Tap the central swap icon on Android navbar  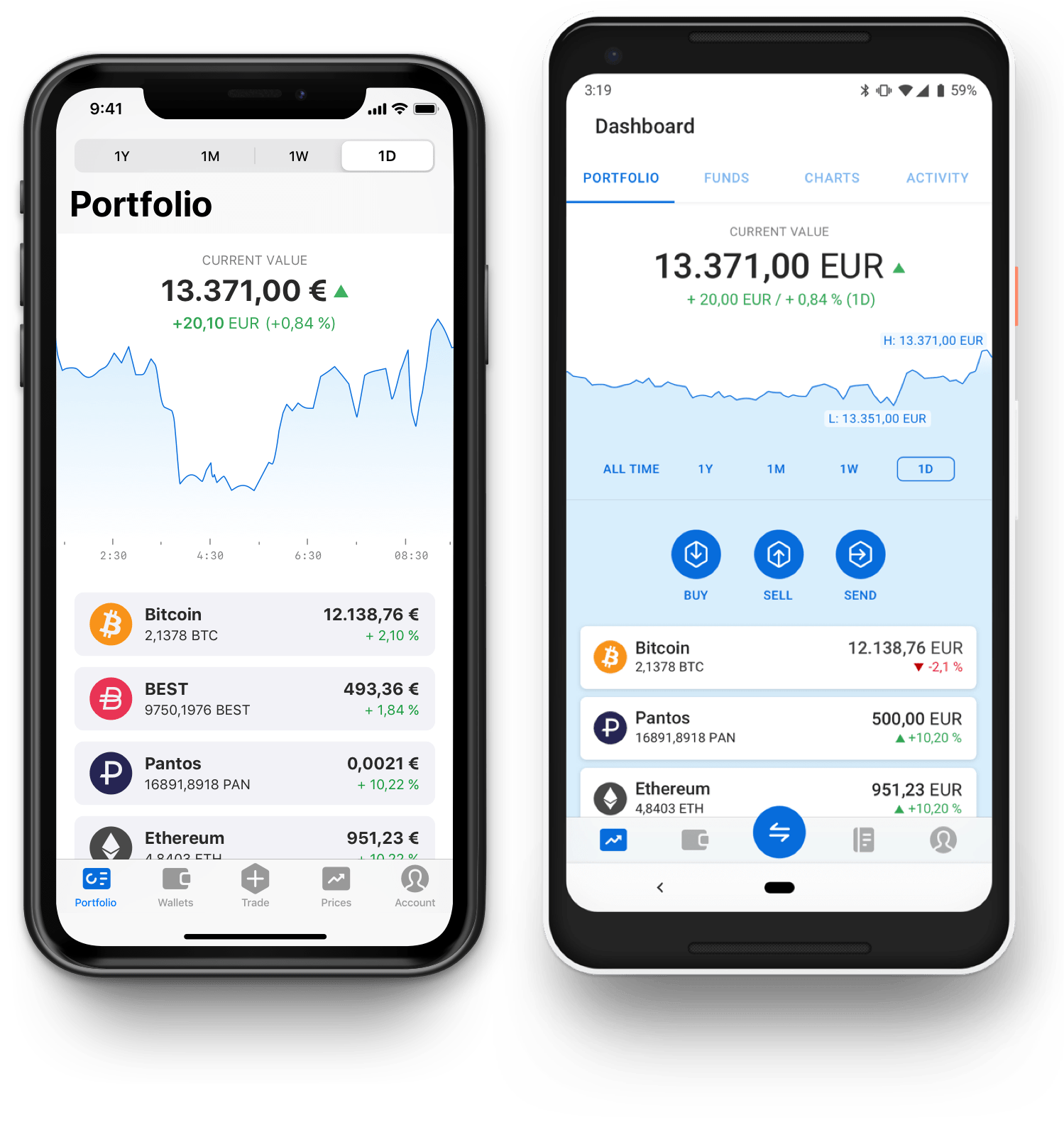click(779, 833)
